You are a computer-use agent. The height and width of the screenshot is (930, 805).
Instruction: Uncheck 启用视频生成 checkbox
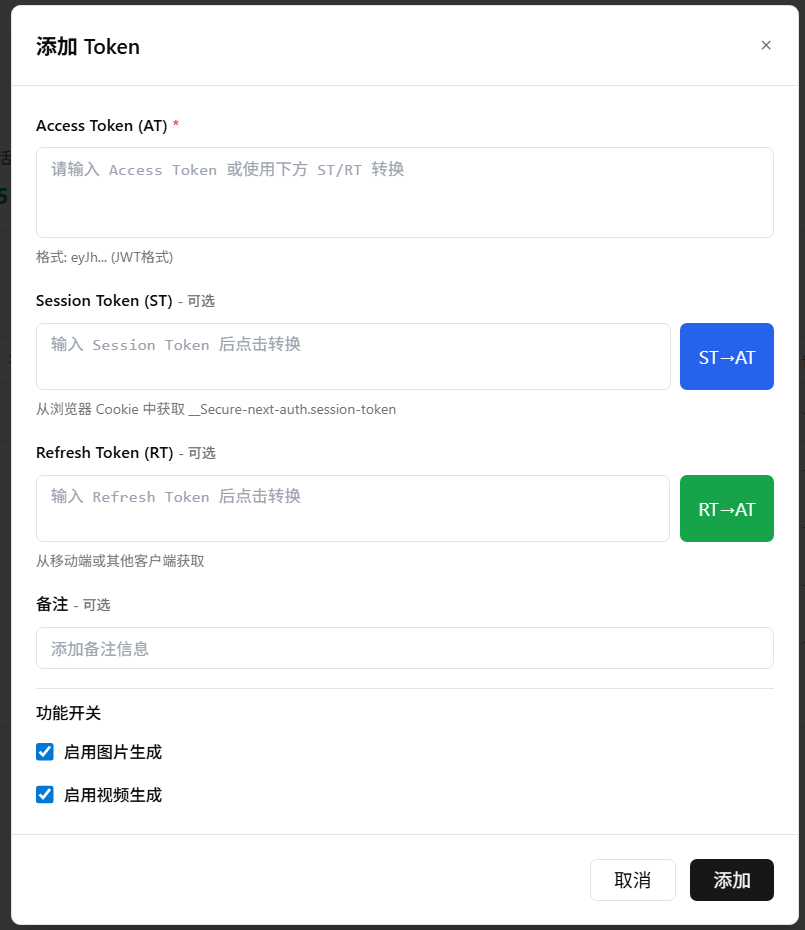(x=45, y=794)
